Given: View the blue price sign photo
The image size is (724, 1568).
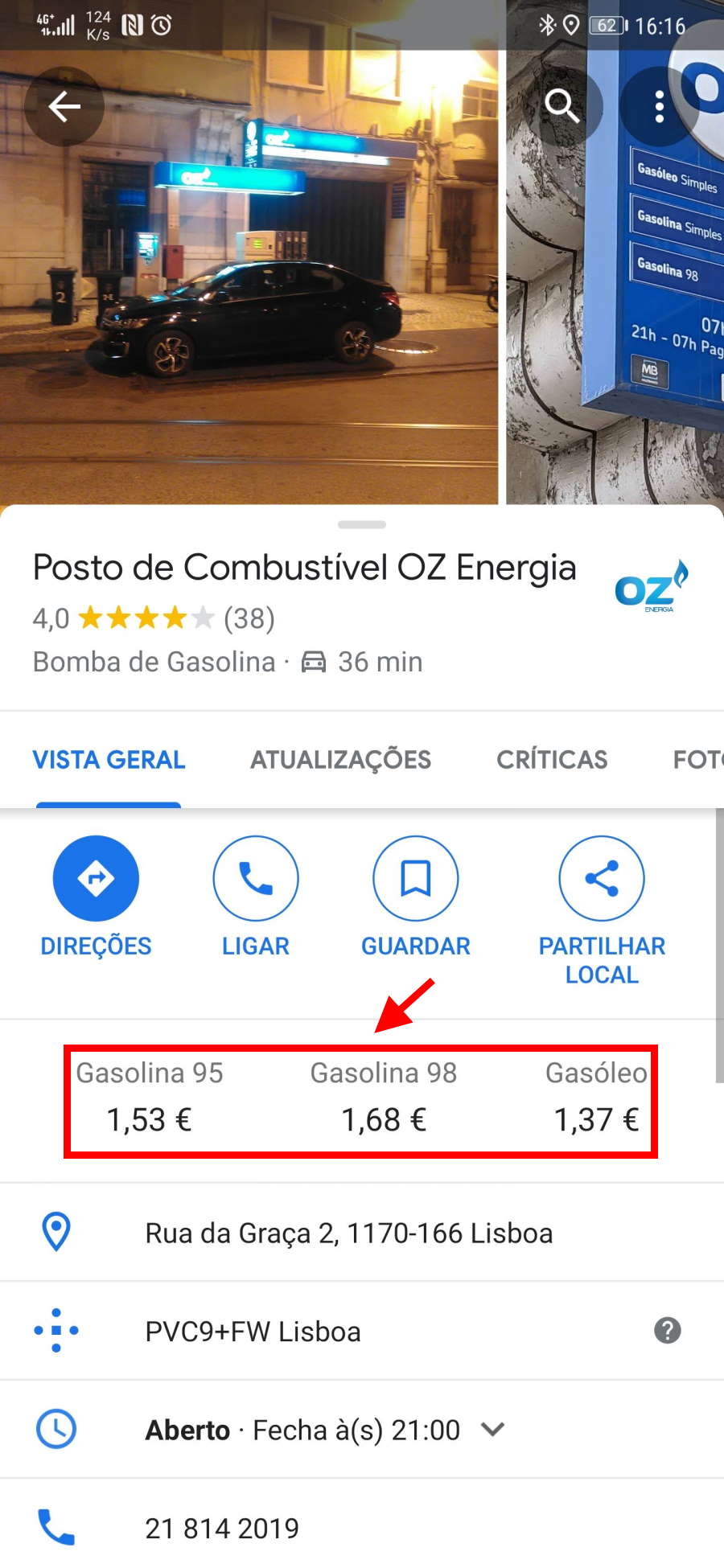Looking at the screenshot, I should (x=615, y=277).
